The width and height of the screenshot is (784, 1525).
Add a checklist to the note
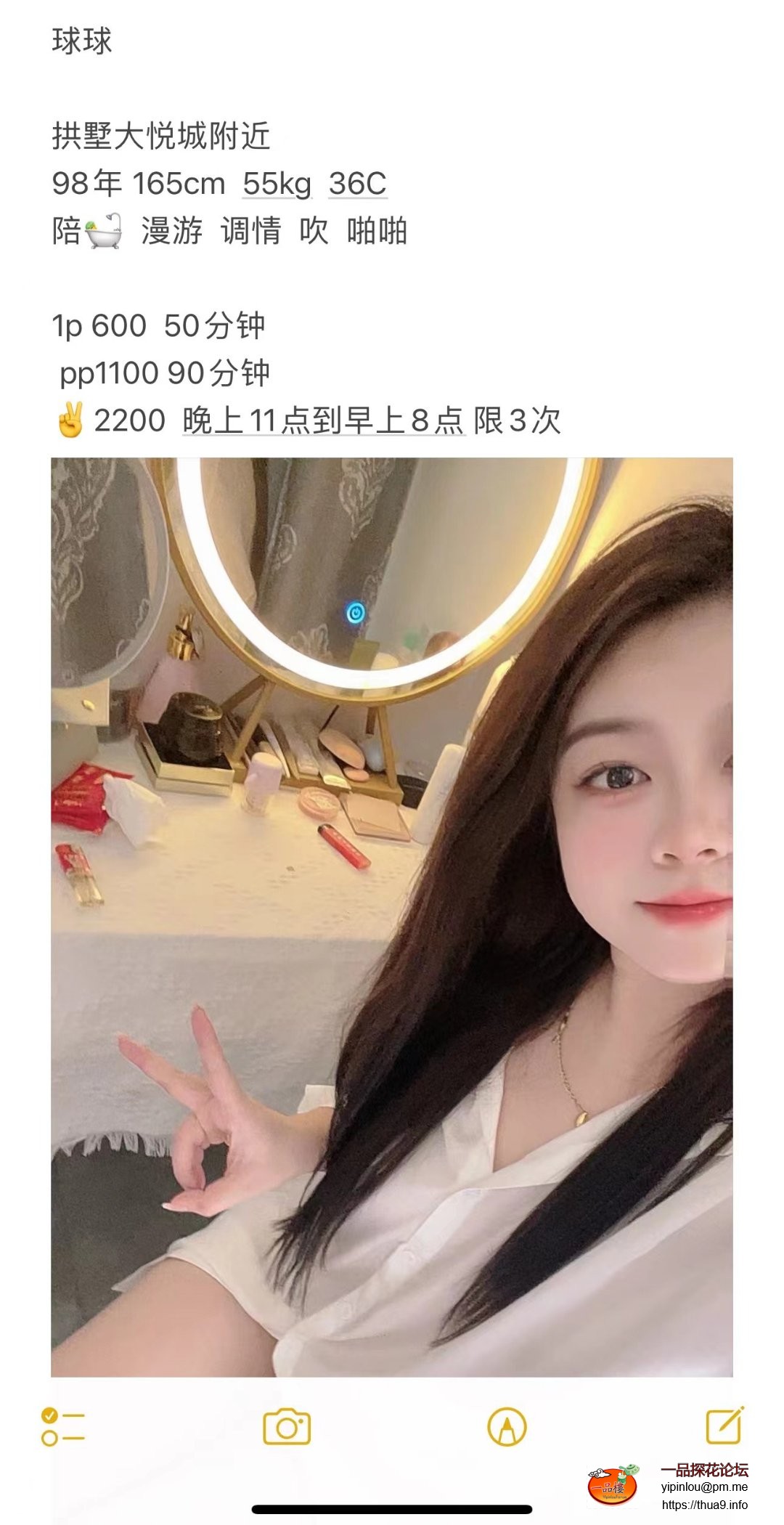[63, 1427]
